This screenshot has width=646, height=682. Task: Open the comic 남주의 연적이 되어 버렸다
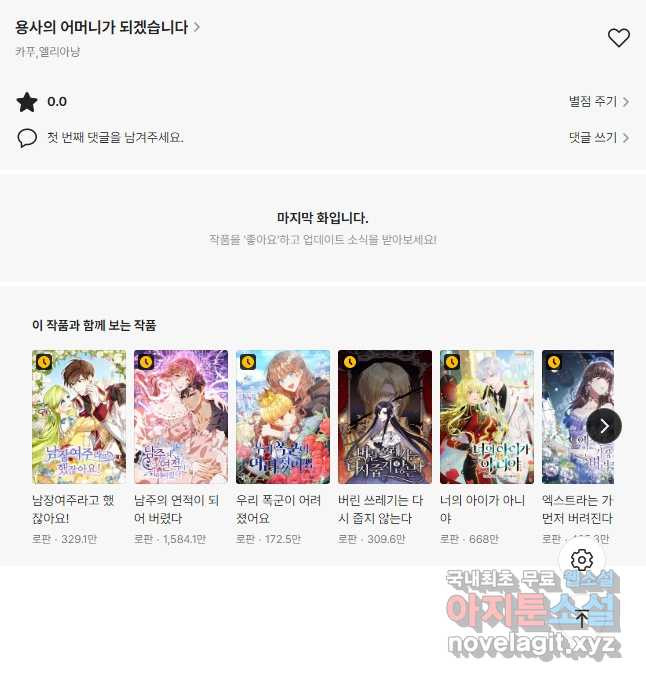(181, 417)
